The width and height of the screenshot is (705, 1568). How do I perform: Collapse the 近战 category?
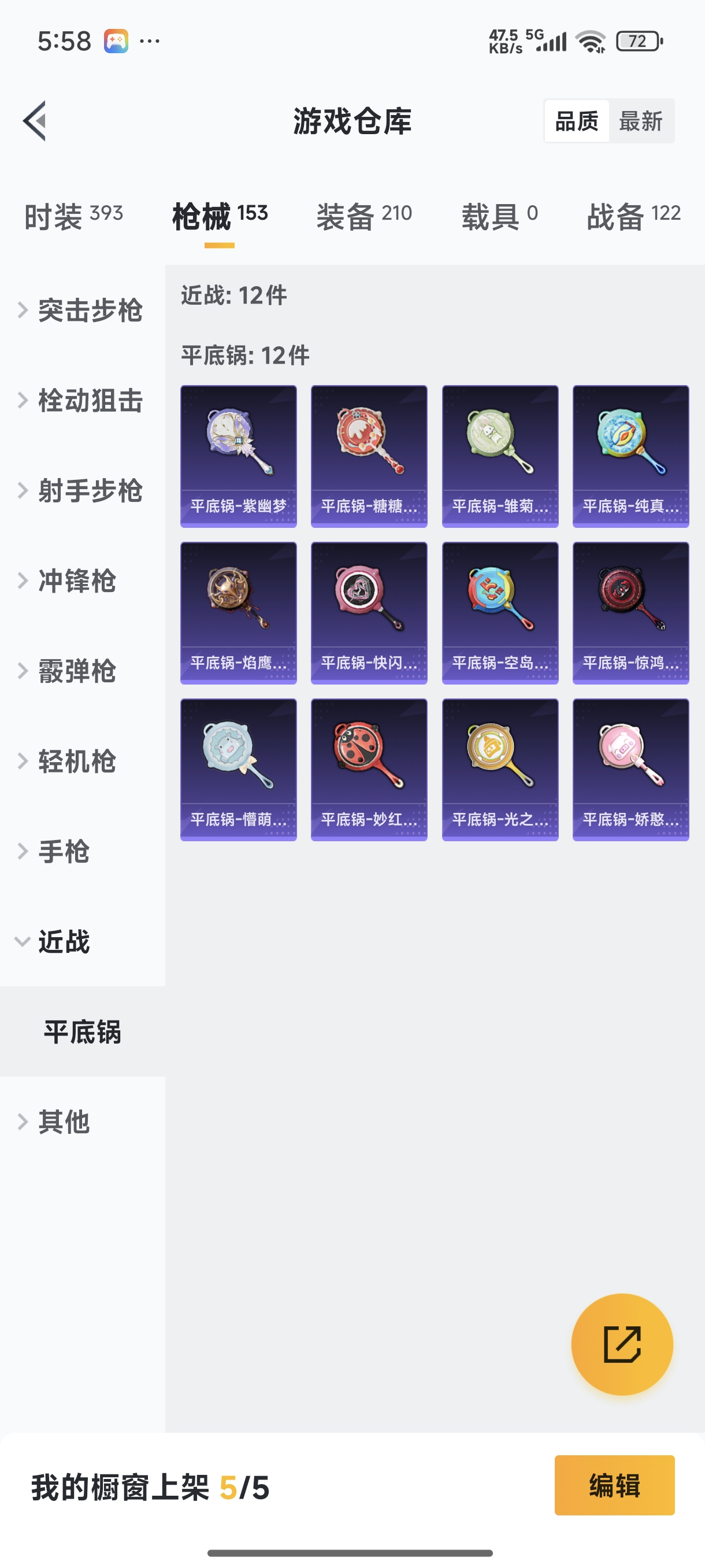(x=64, y=941)
